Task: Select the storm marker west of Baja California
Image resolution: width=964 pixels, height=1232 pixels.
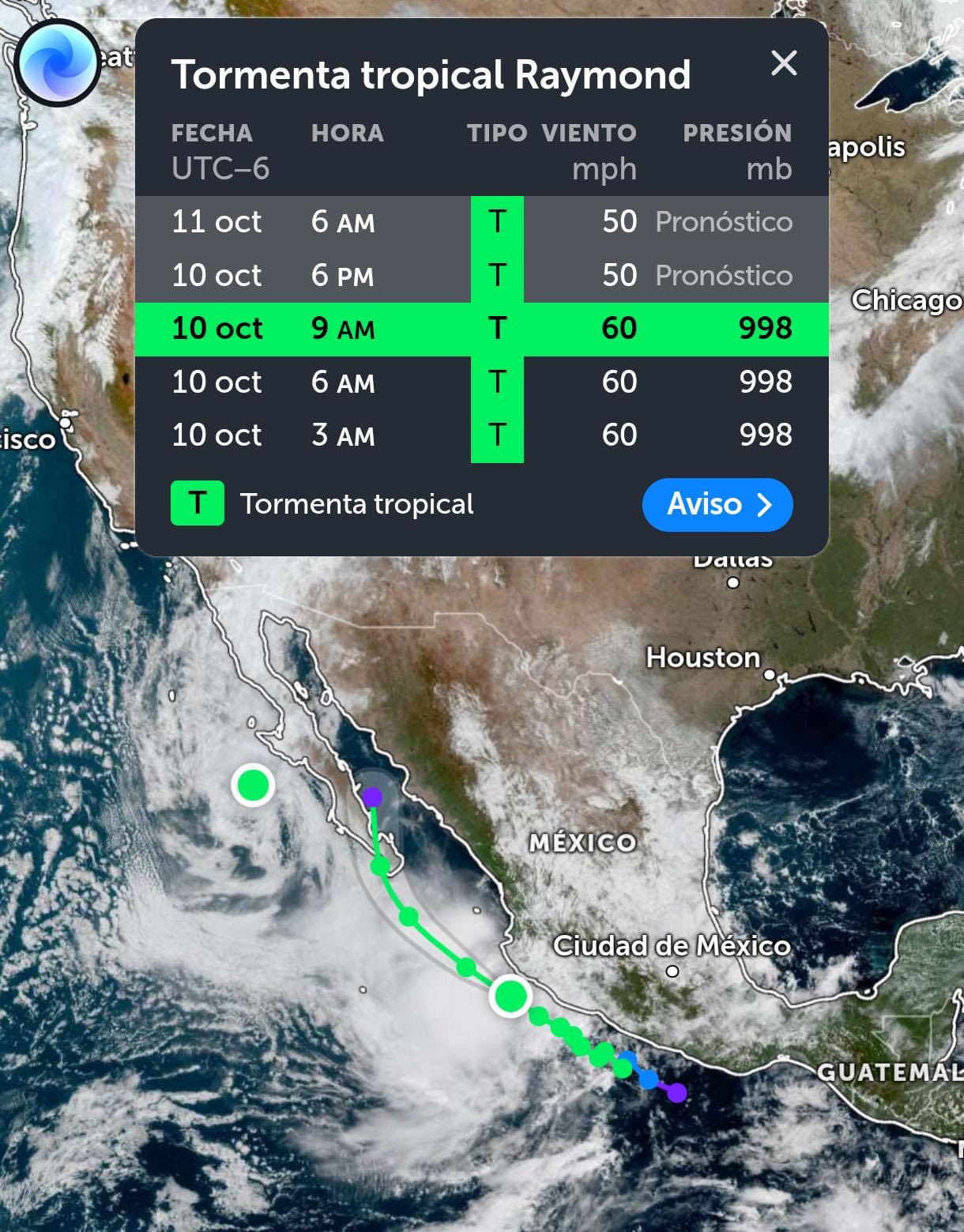Action: 253,785
